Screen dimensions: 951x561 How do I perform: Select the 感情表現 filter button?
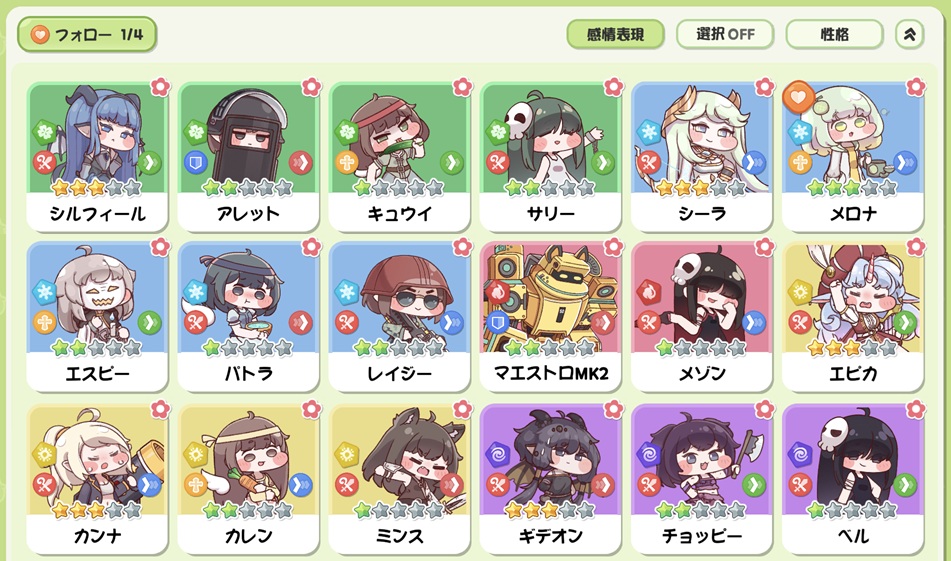tap(615, 34)
